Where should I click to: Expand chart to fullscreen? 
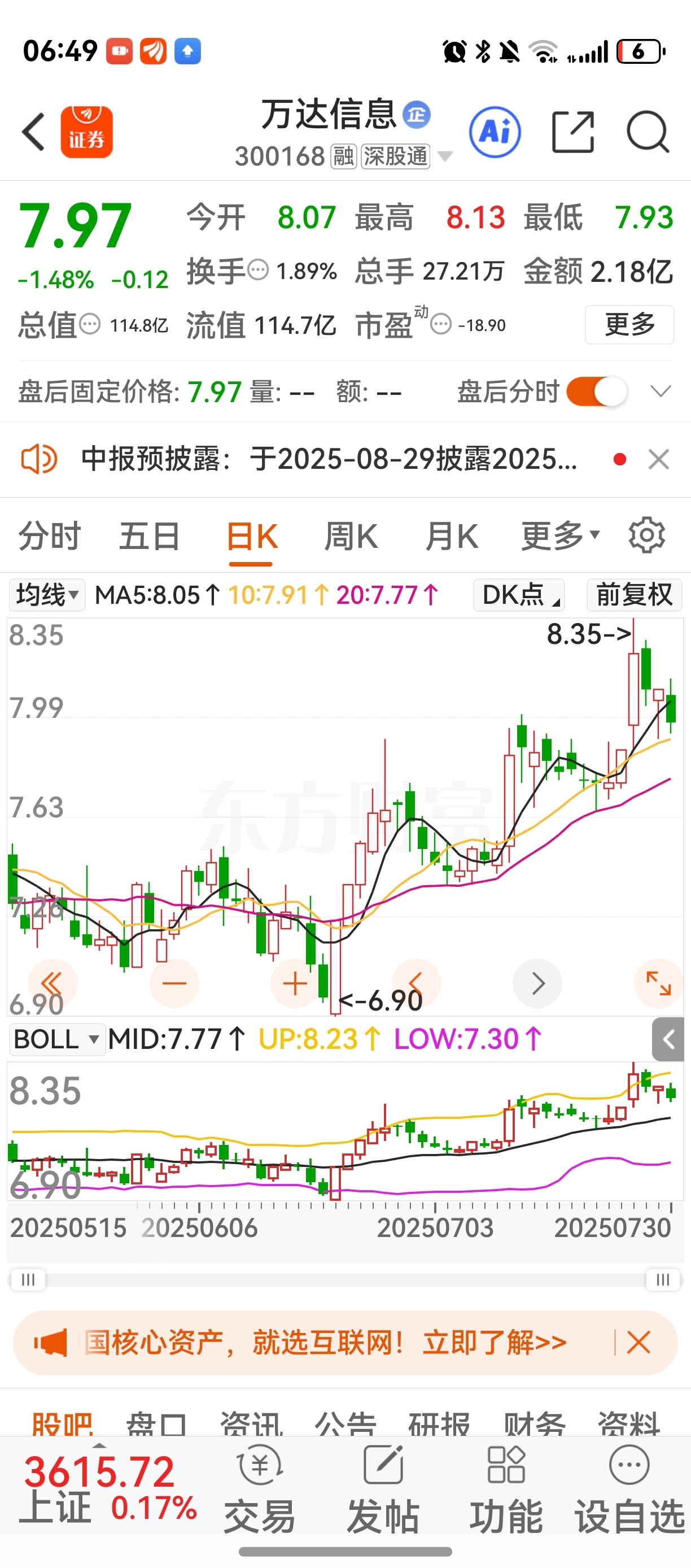tap(659, 983)
